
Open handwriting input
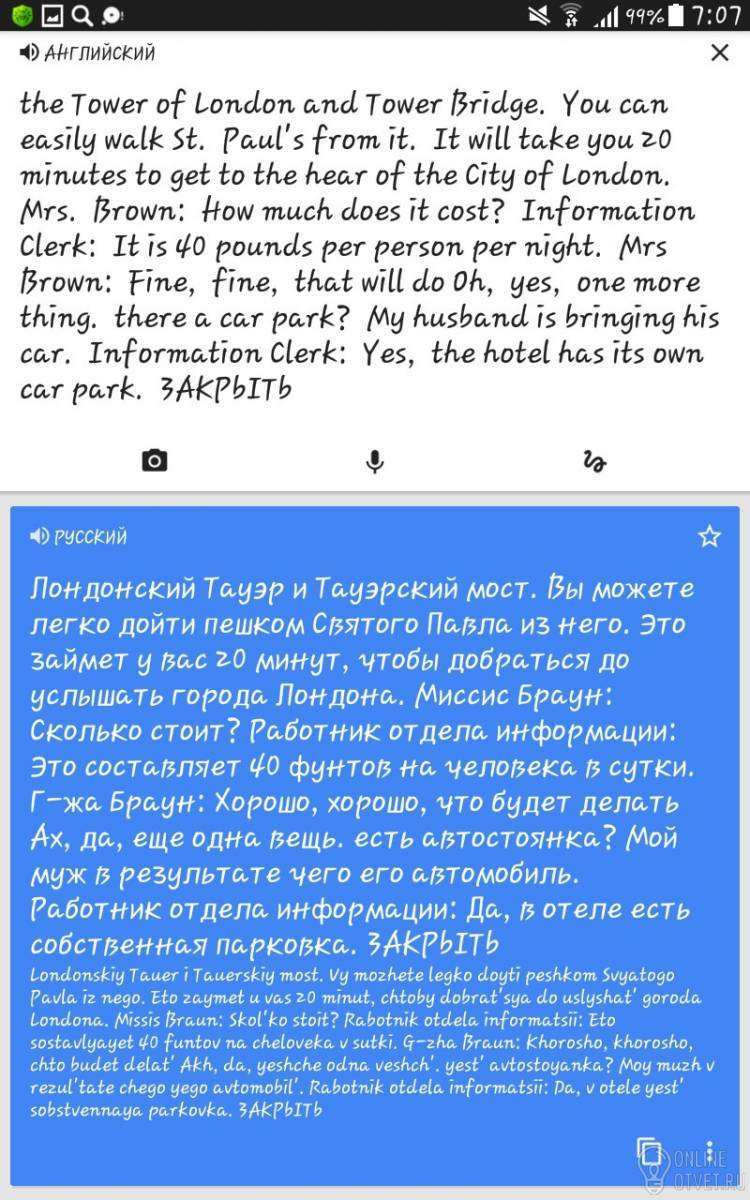594,461
